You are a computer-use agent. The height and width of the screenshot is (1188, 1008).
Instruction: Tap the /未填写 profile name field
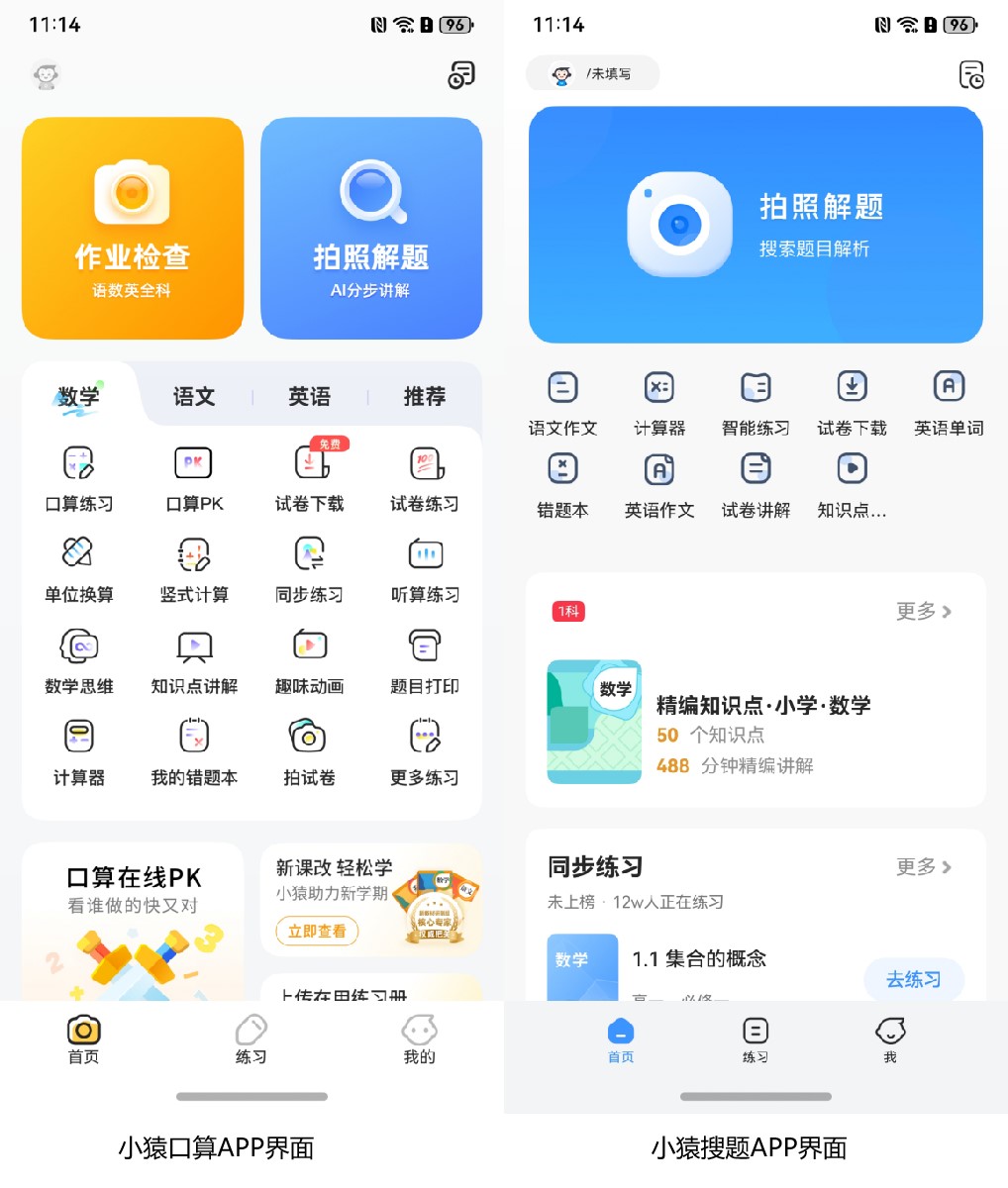point(611,73)
